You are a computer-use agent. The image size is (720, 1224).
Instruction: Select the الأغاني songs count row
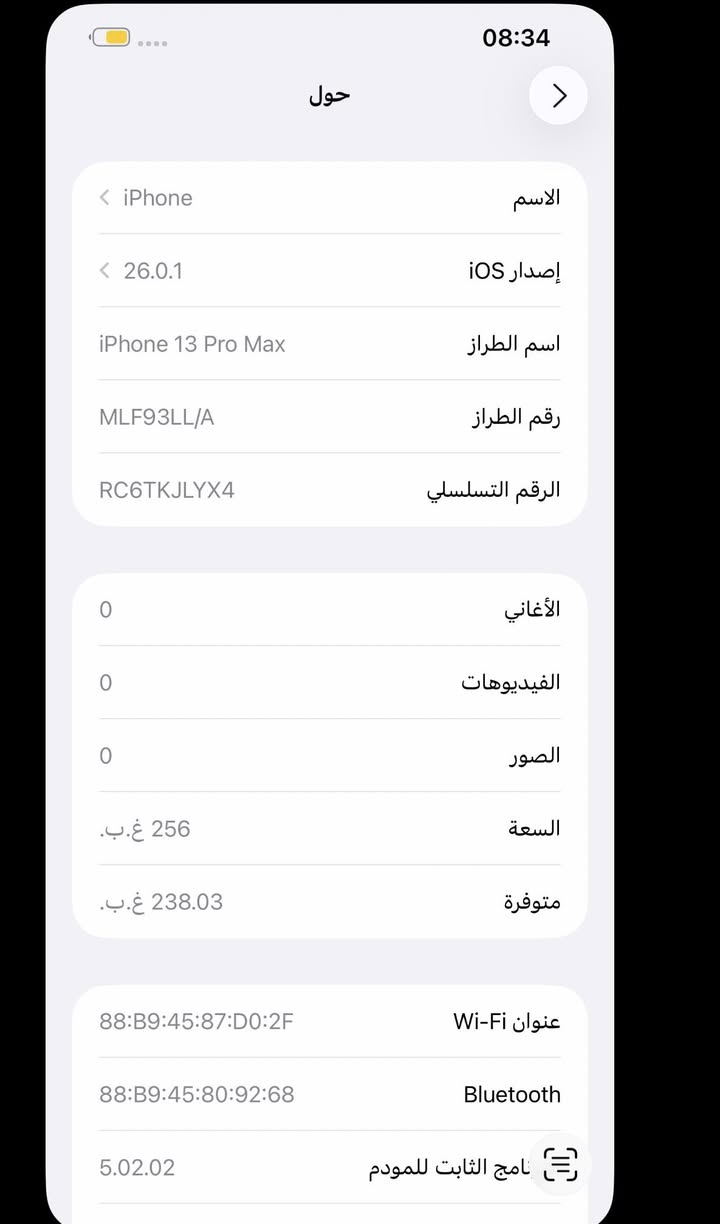tap(328, 609)
